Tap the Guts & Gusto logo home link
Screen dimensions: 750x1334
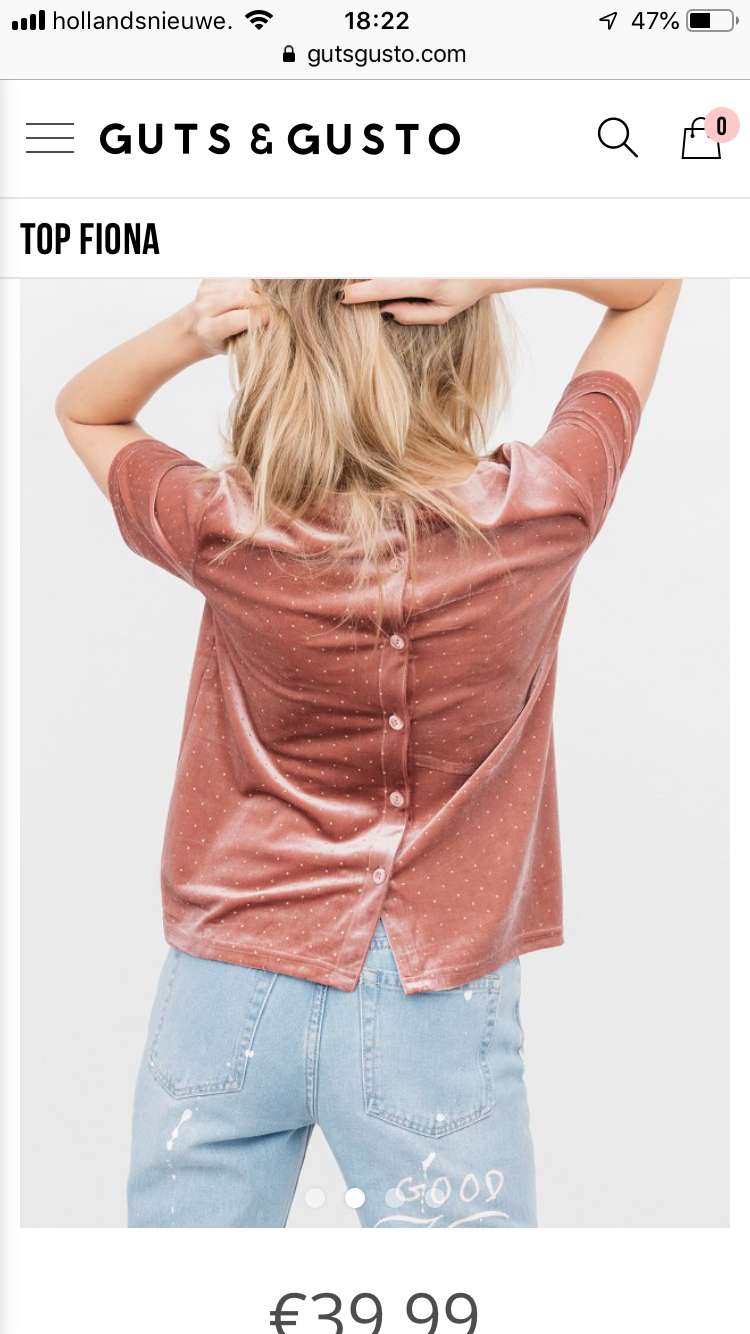click(x=280, y=139)
